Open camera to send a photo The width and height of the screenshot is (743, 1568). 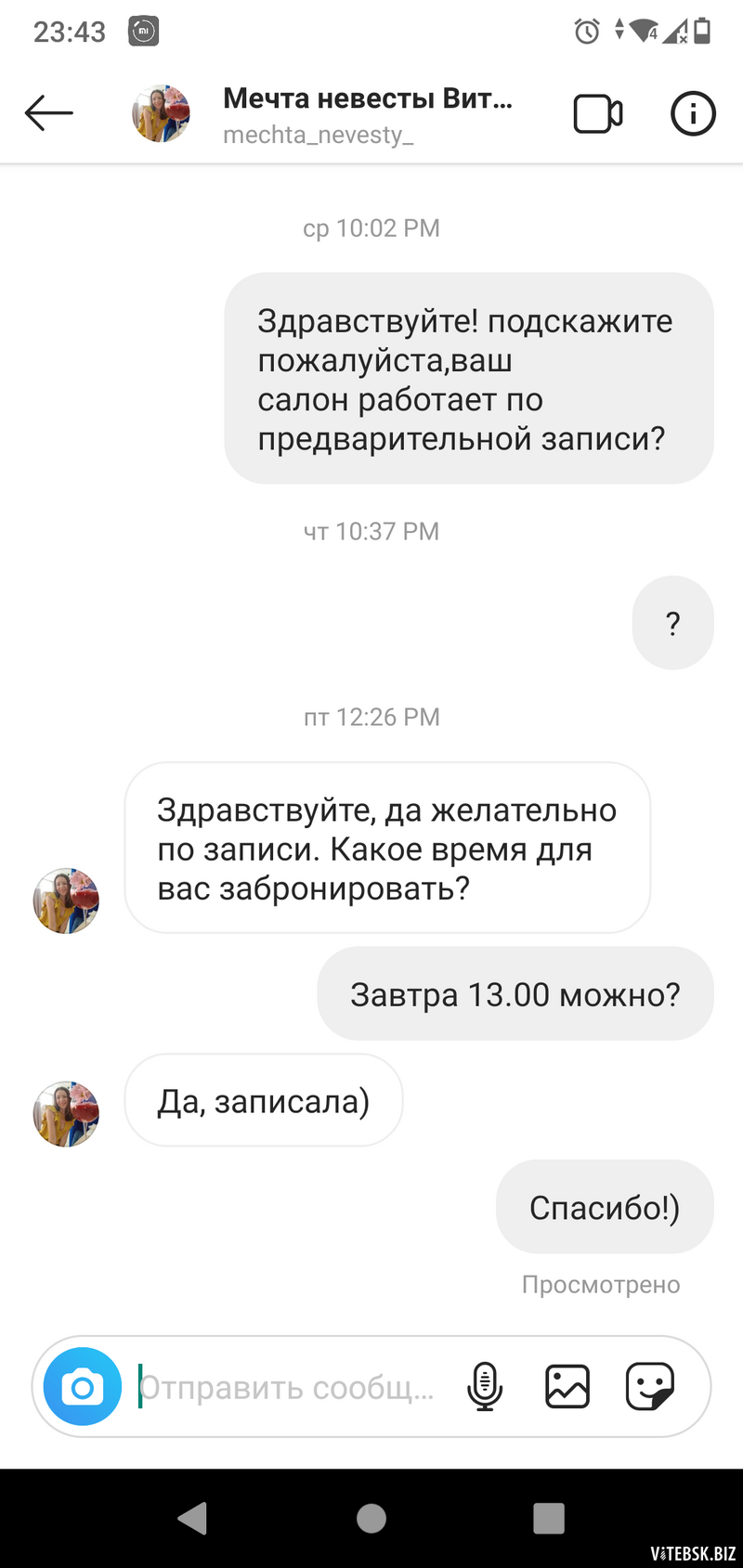[x=83, y=1387]
